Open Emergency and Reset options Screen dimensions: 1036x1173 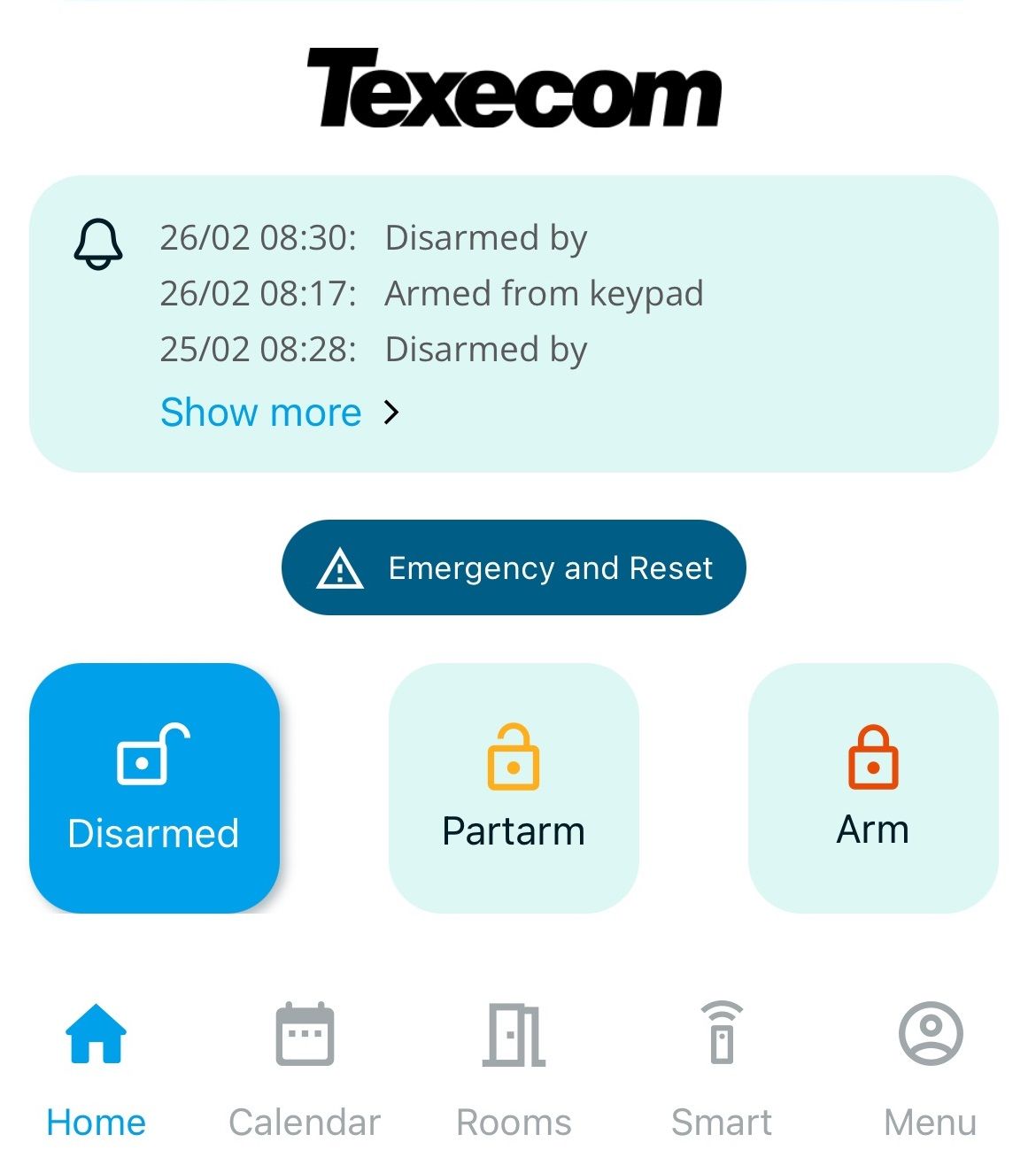(x=514, y=567)
